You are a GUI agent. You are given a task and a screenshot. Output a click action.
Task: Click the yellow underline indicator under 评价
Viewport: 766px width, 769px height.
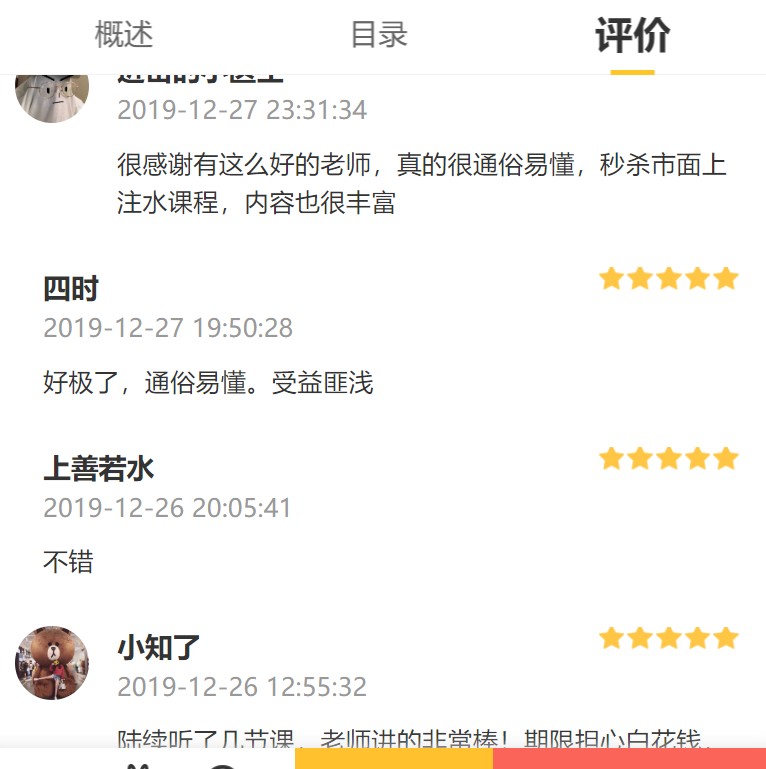pos(632,70)
